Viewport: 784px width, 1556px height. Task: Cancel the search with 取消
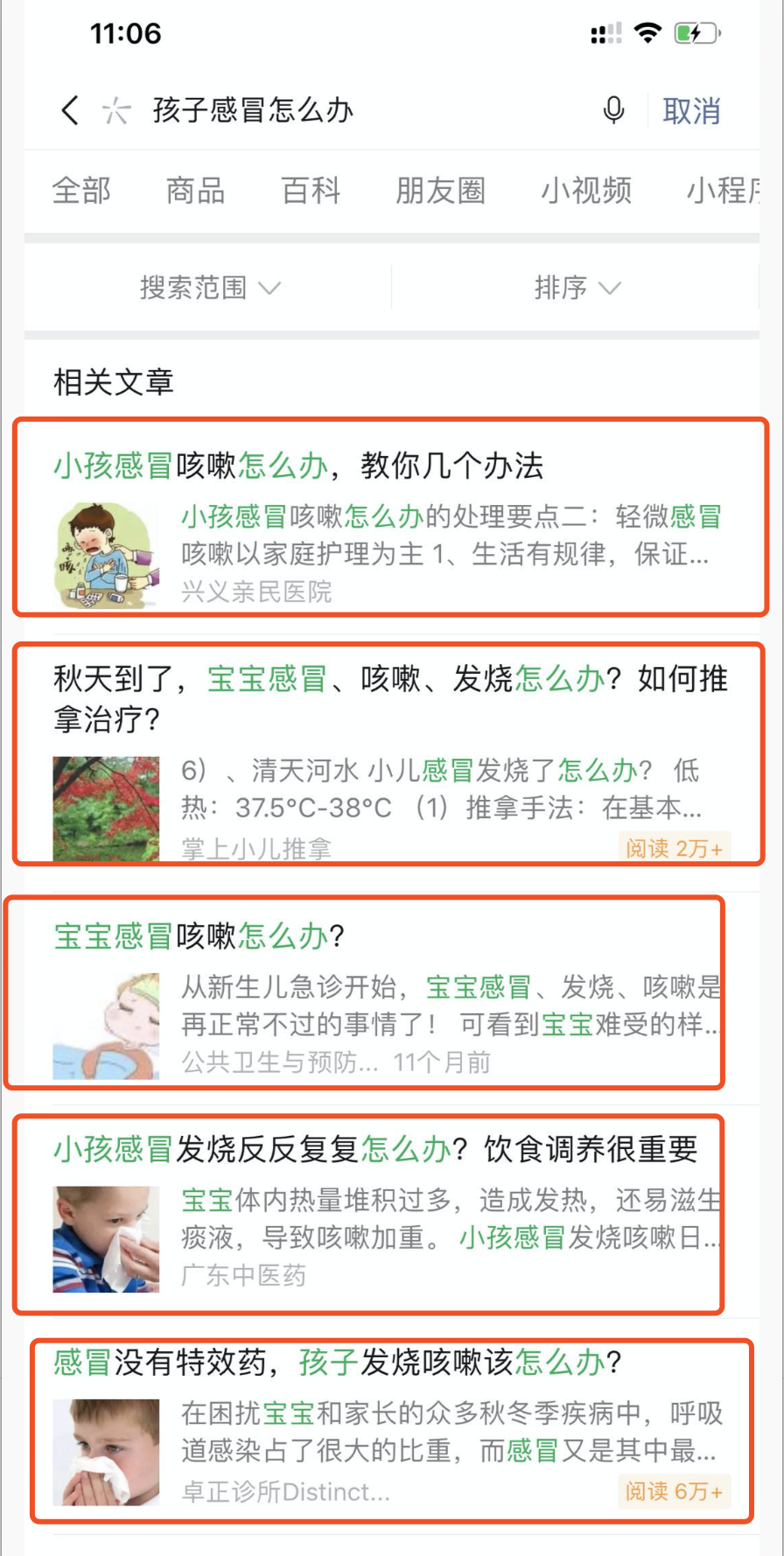click(691, 111)
